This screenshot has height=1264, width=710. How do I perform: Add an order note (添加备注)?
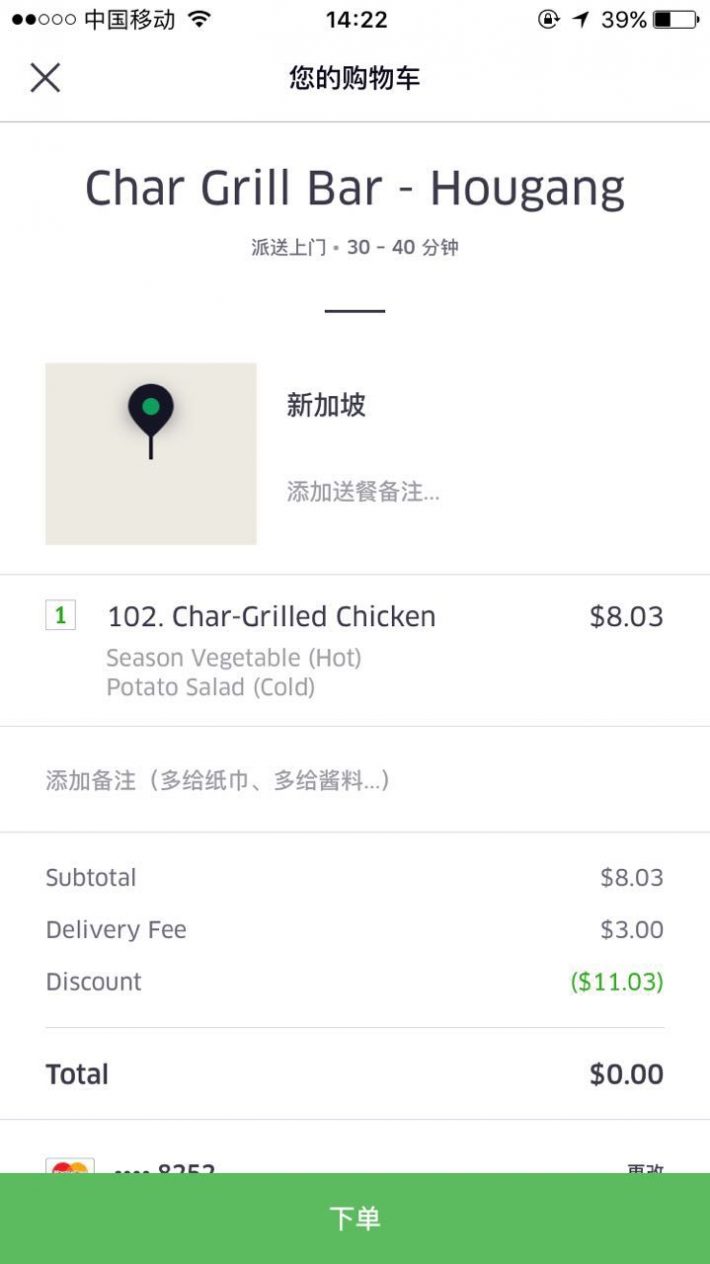point(218,781)
